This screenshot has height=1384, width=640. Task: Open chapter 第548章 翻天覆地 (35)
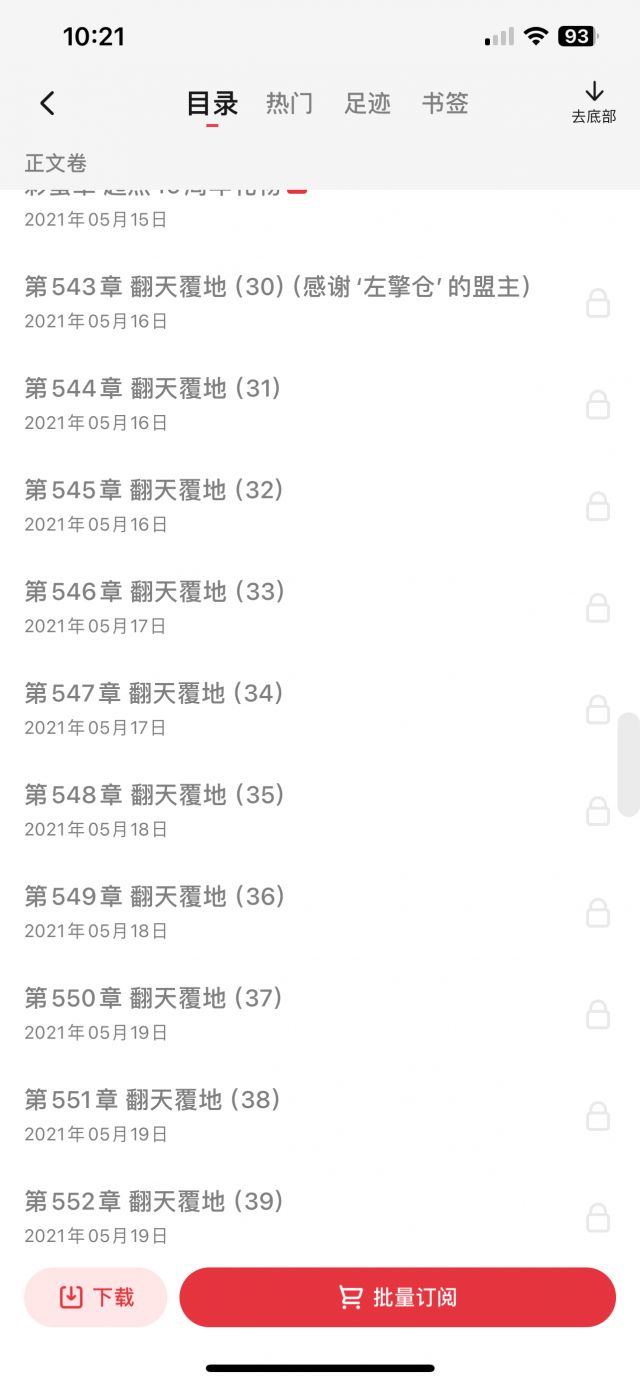point(320,811)
